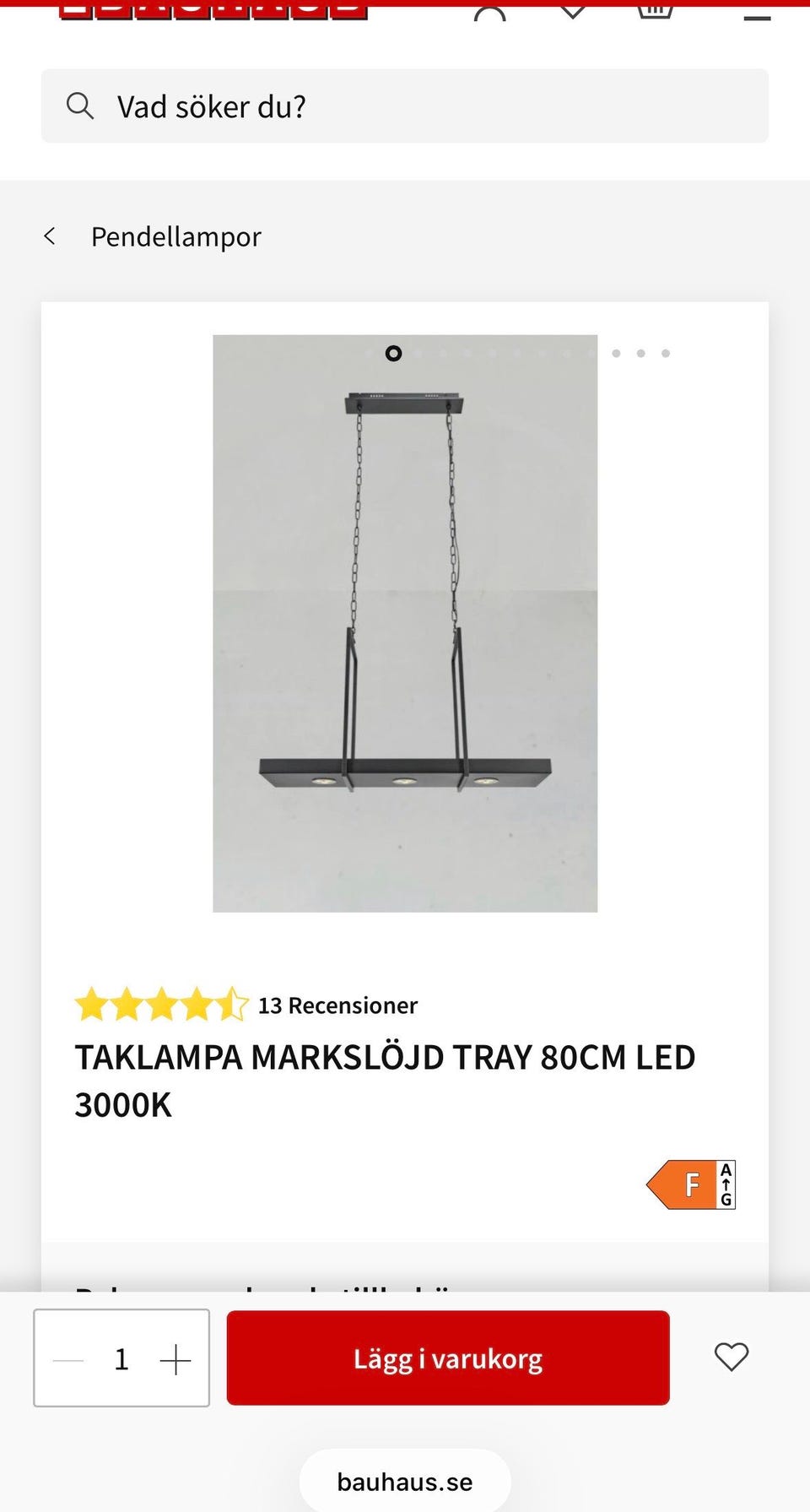This screenshot has width=810, height=1512.
Task: View the energy class F label
Action: (691, 1184)
